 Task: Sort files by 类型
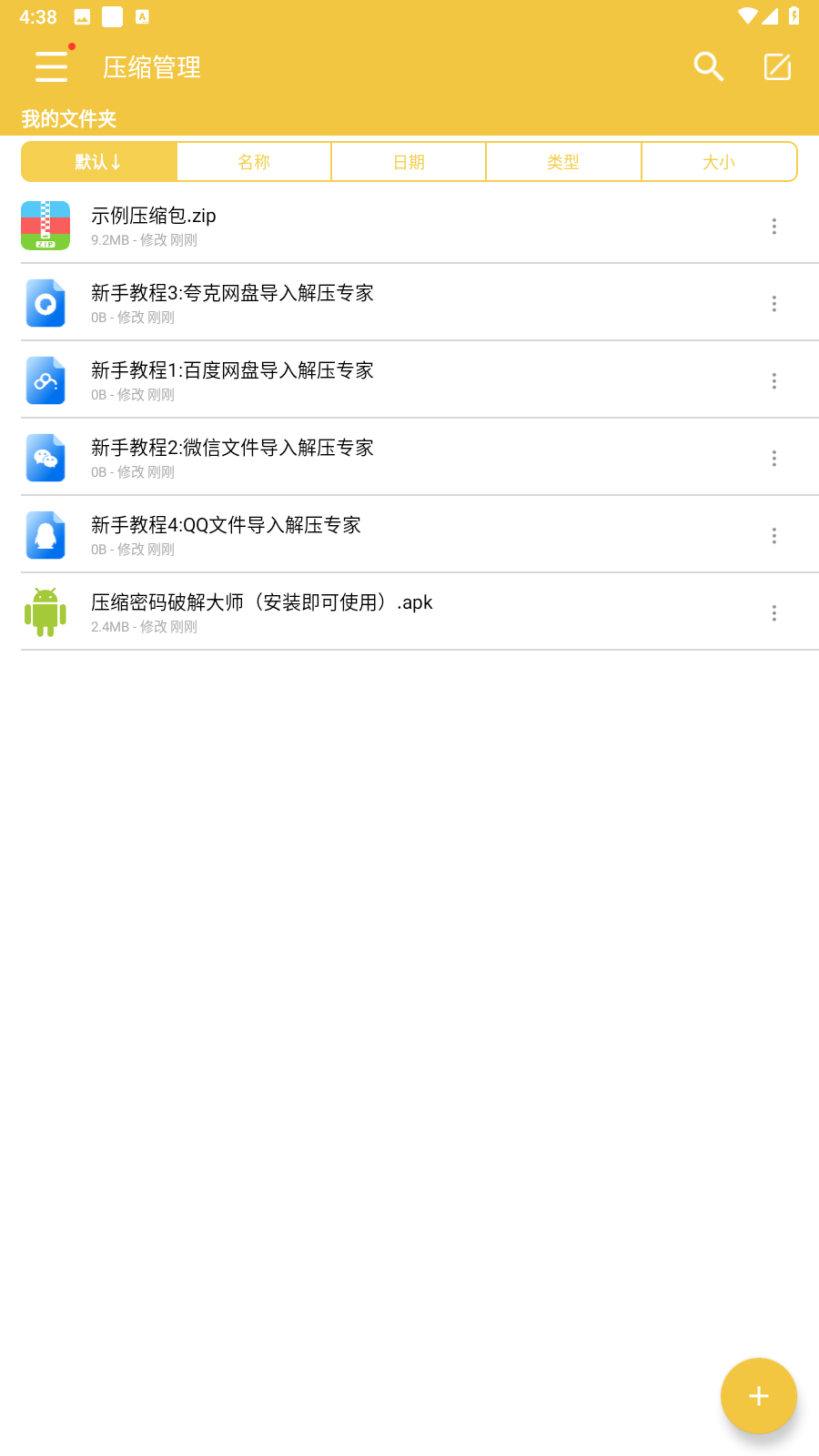tap(563, 162)
